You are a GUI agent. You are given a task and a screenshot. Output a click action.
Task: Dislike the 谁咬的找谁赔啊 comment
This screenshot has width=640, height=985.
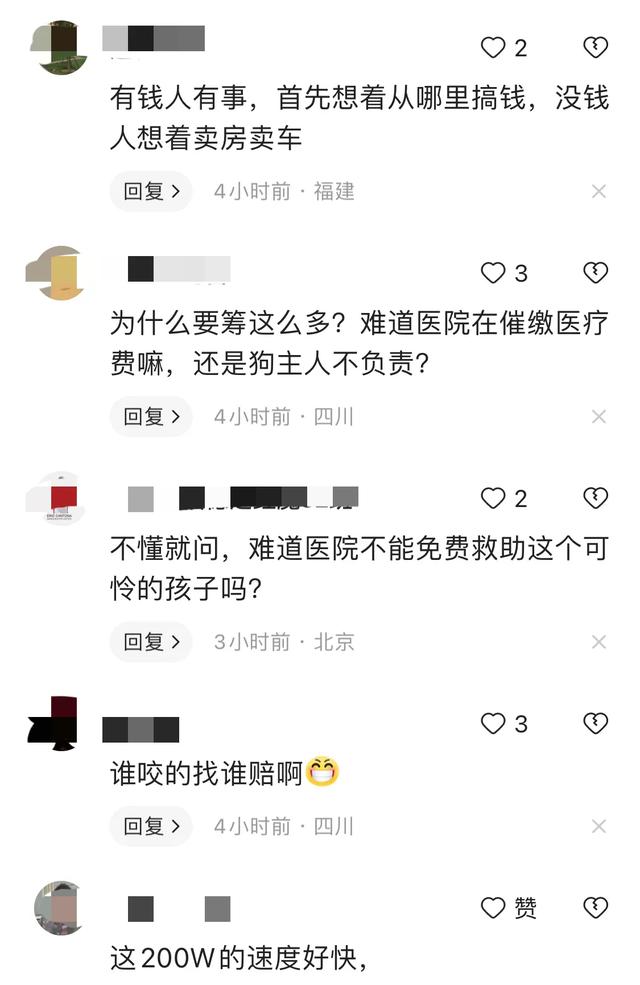point(595,724)
